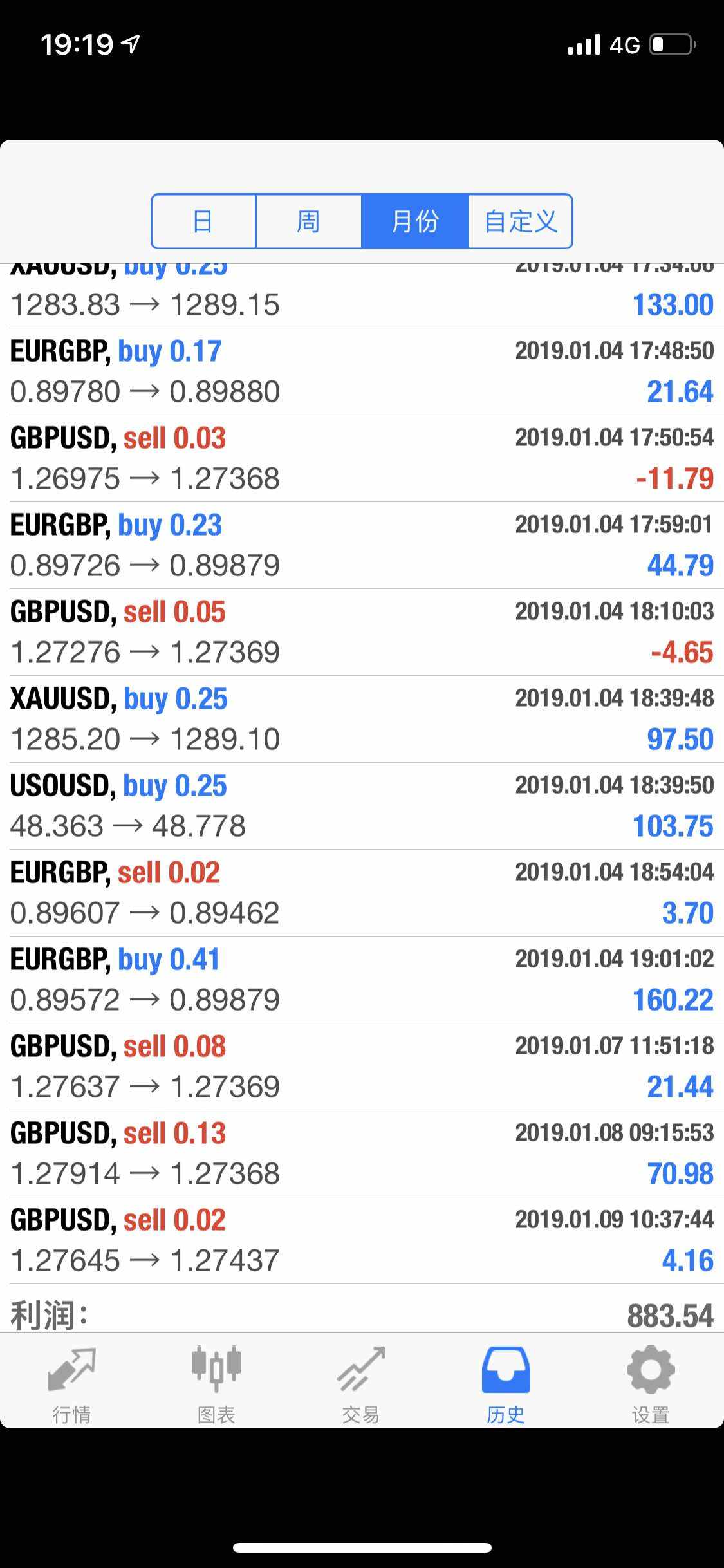Open the EURGBP buy 0.23 trade record

[x=362, y=545]
